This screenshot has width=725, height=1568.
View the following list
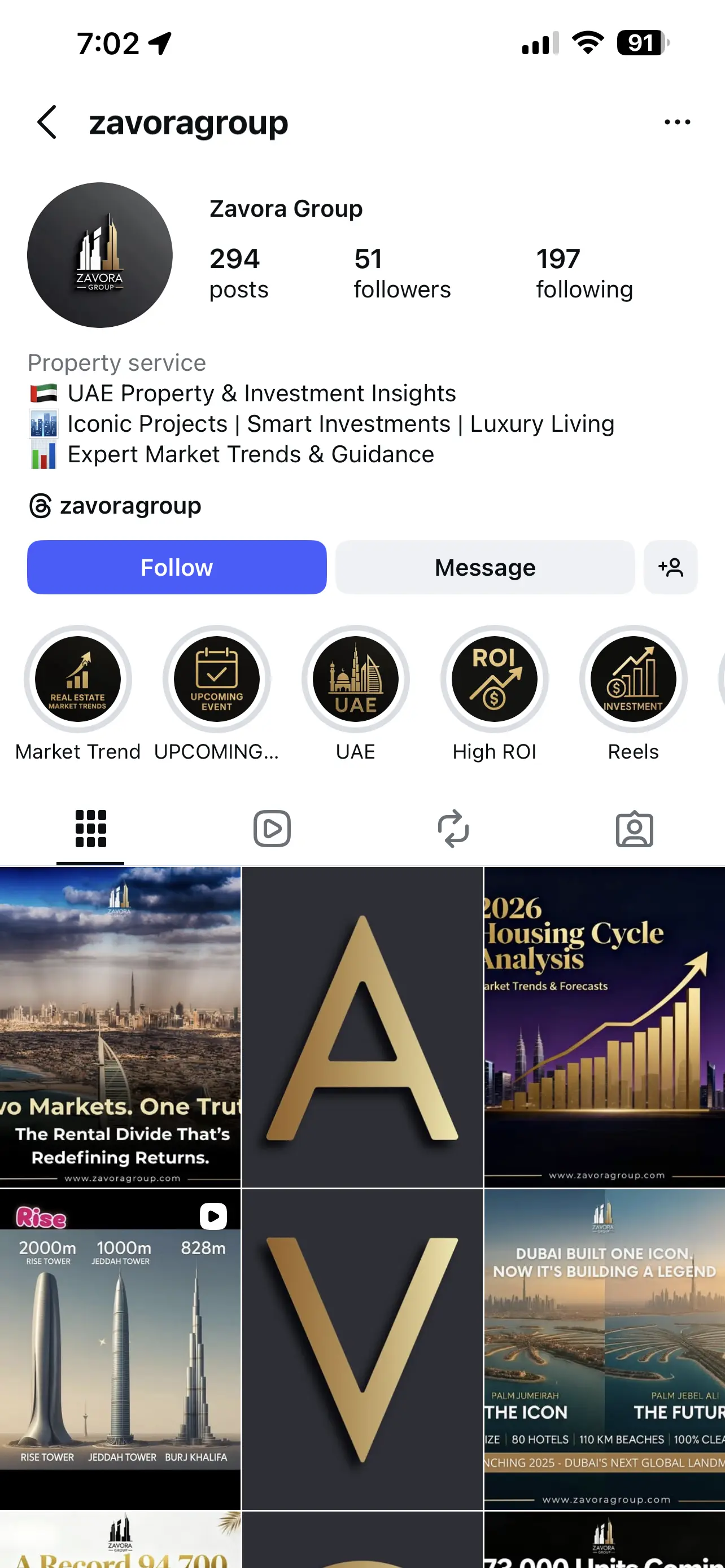coord(584,274)
